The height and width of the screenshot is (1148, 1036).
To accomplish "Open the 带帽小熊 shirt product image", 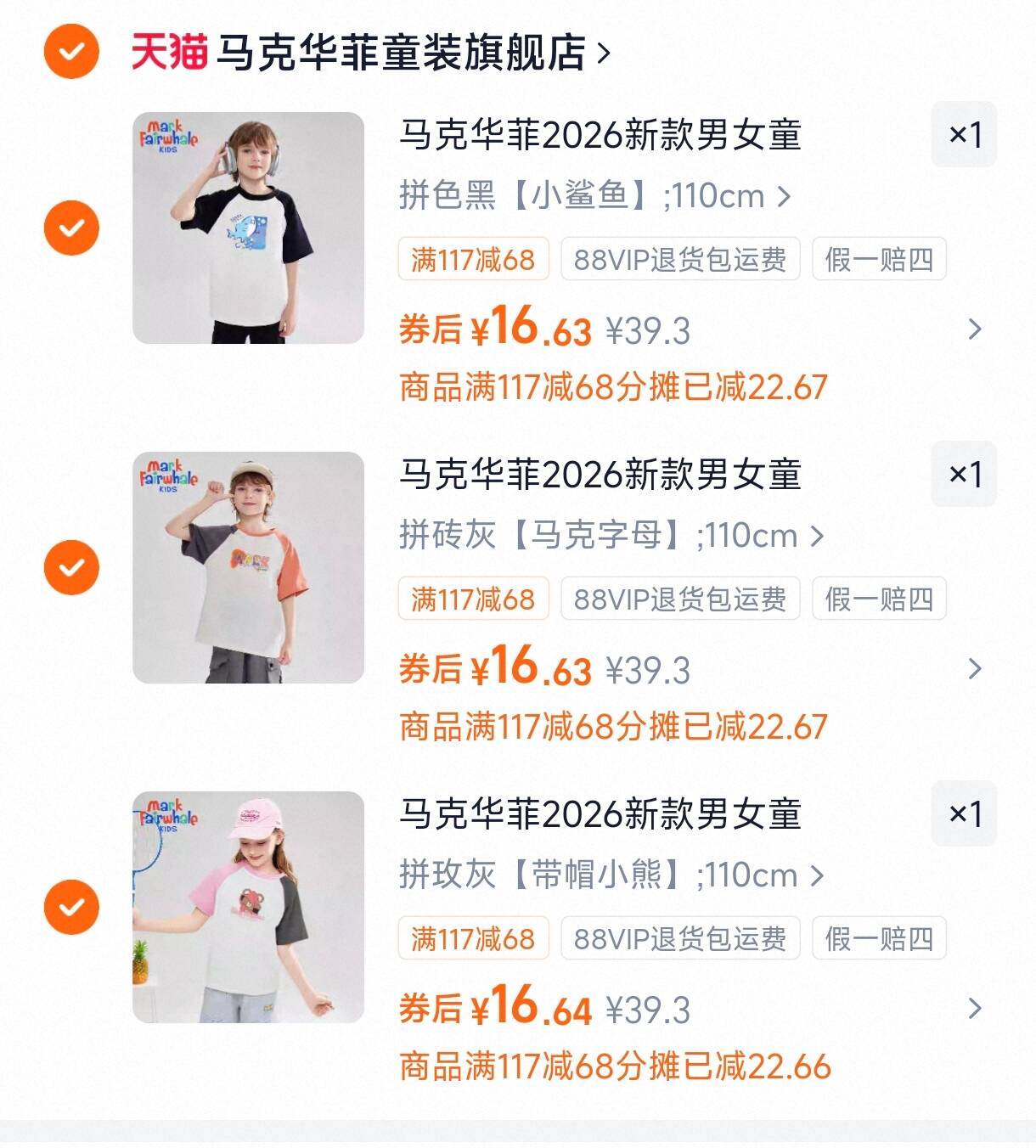I will click(248, 907).
